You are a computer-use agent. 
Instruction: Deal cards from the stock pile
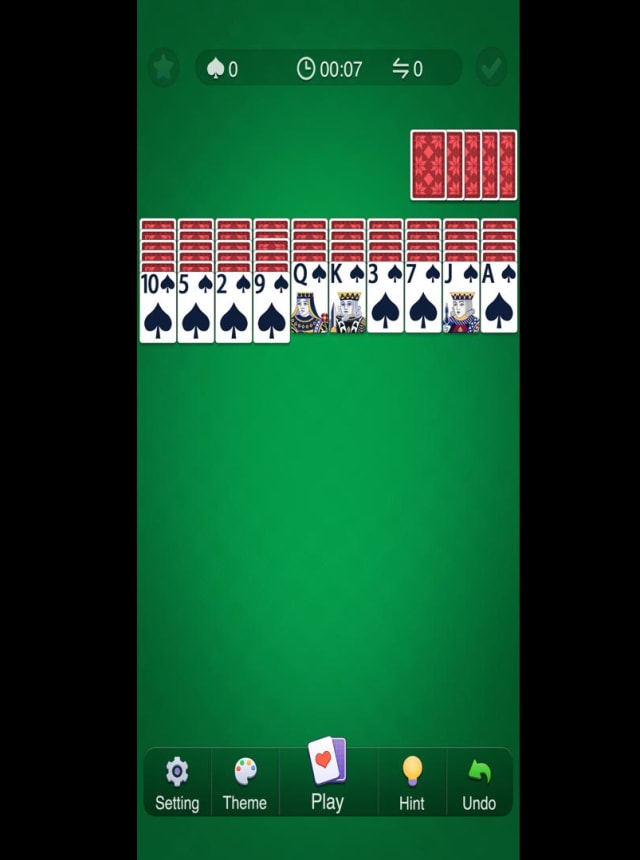coord(463,165)
